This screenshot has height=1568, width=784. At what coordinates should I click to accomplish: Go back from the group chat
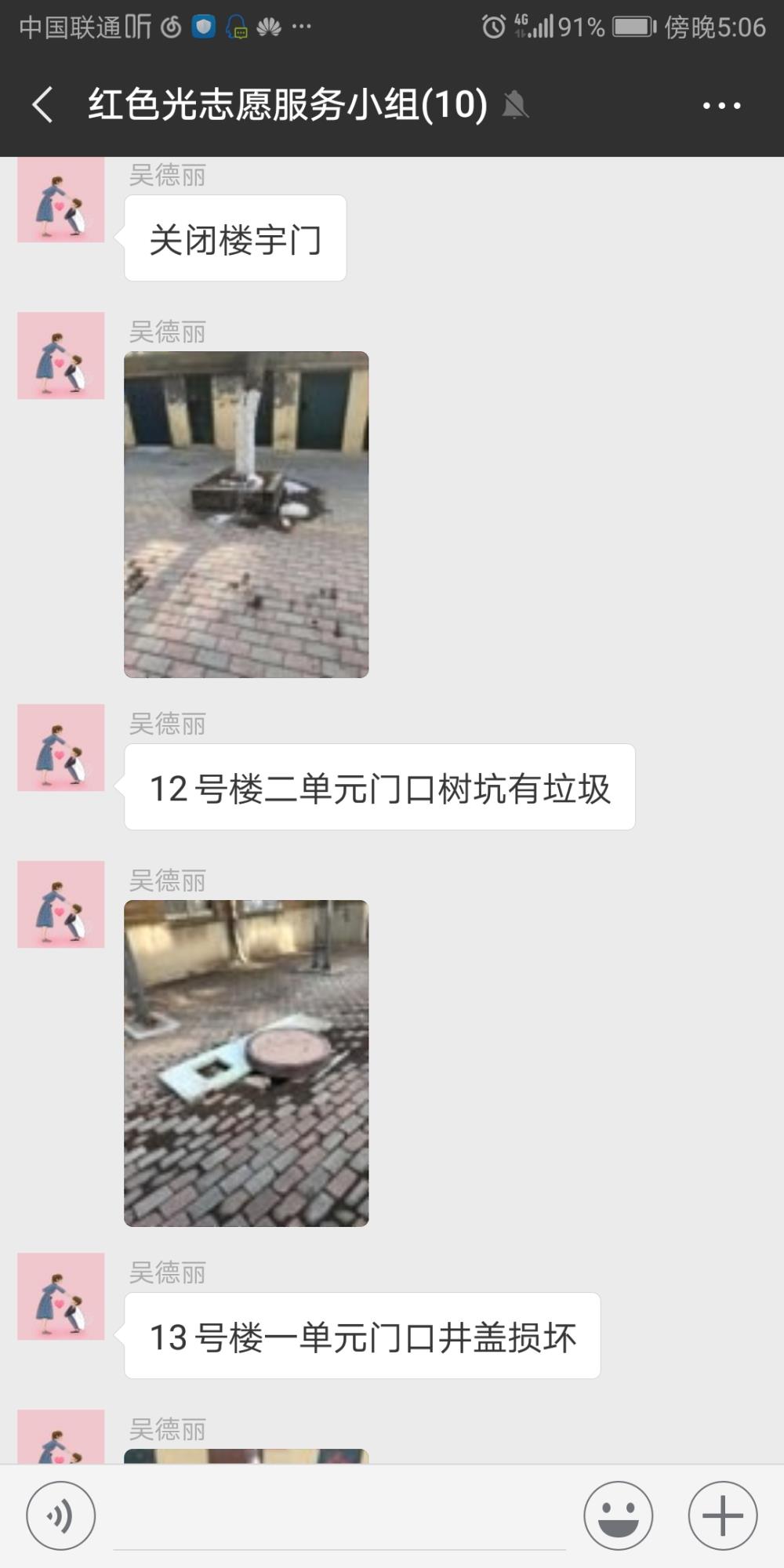(x=43, y=105)
